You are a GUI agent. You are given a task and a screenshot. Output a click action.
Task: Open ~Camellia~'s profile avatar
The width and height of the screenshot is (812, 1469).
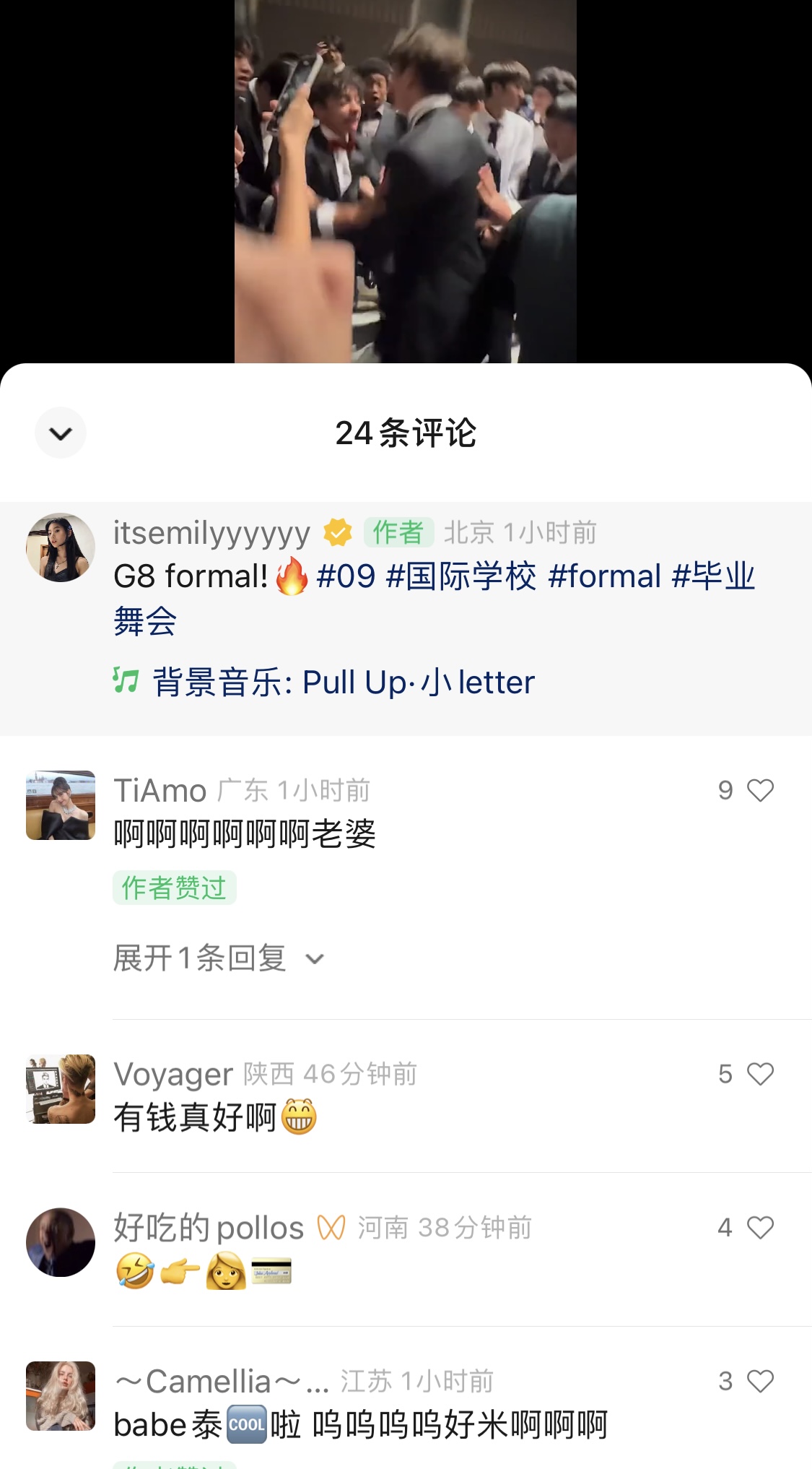(x=61, y=1396)
